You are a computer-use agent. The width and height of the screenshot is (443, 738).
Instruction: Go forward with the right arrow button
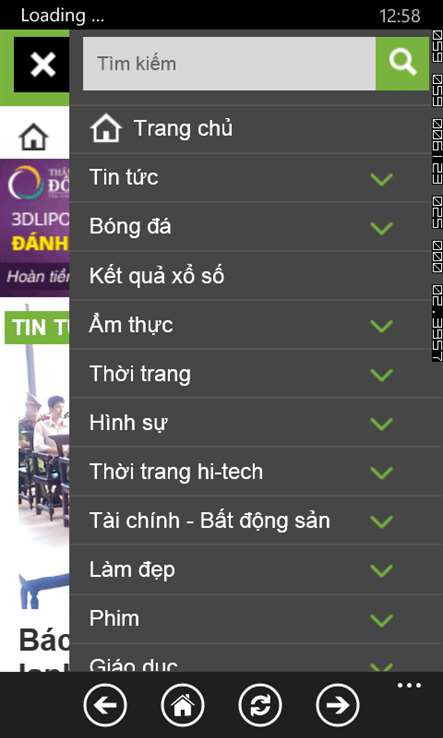(338, 705)
